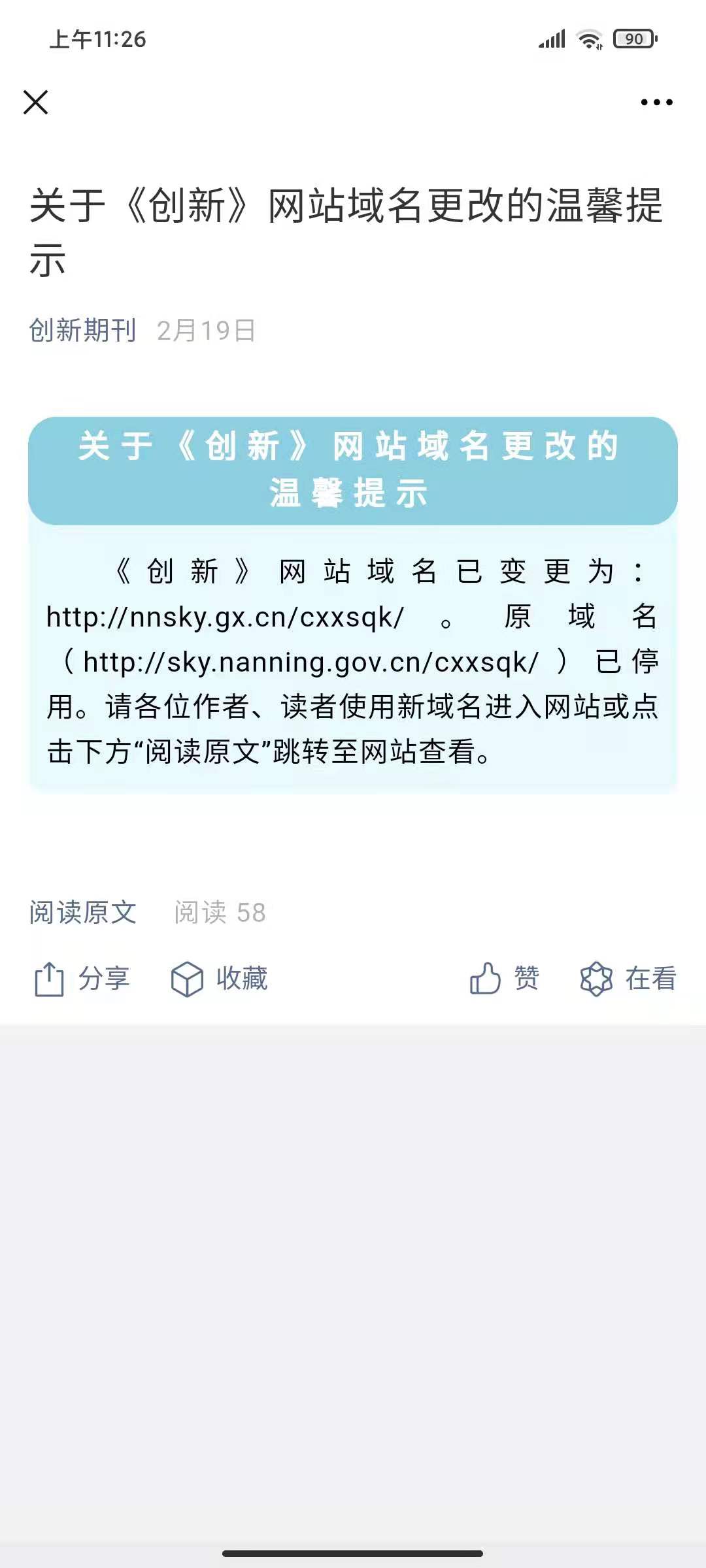Image resolution: width=706 pixels, height=1568 pixels.
Task: Mark the article as 在看
Action: (x=628, y=979)
